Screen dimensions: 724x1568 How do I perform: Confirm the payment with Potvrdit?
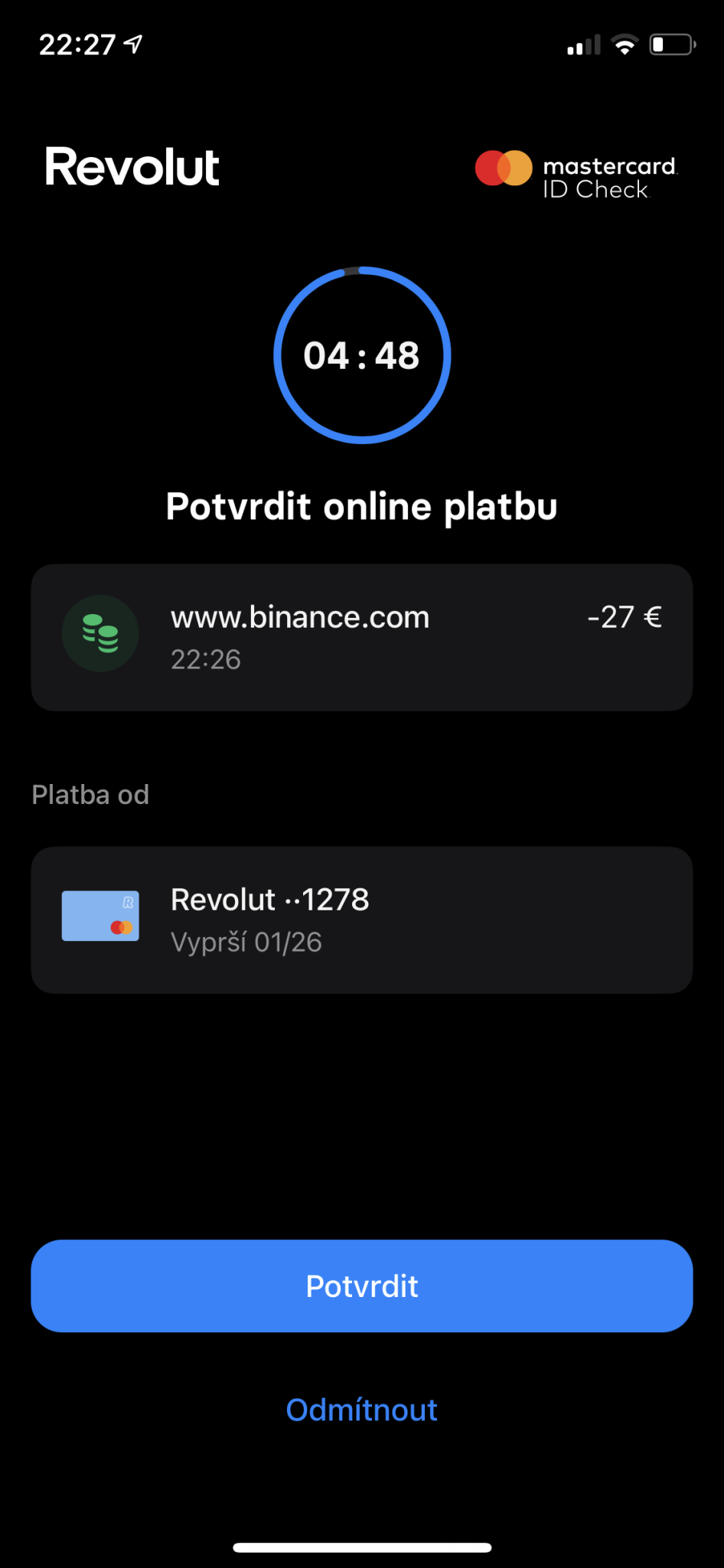tap(362, 1285)
